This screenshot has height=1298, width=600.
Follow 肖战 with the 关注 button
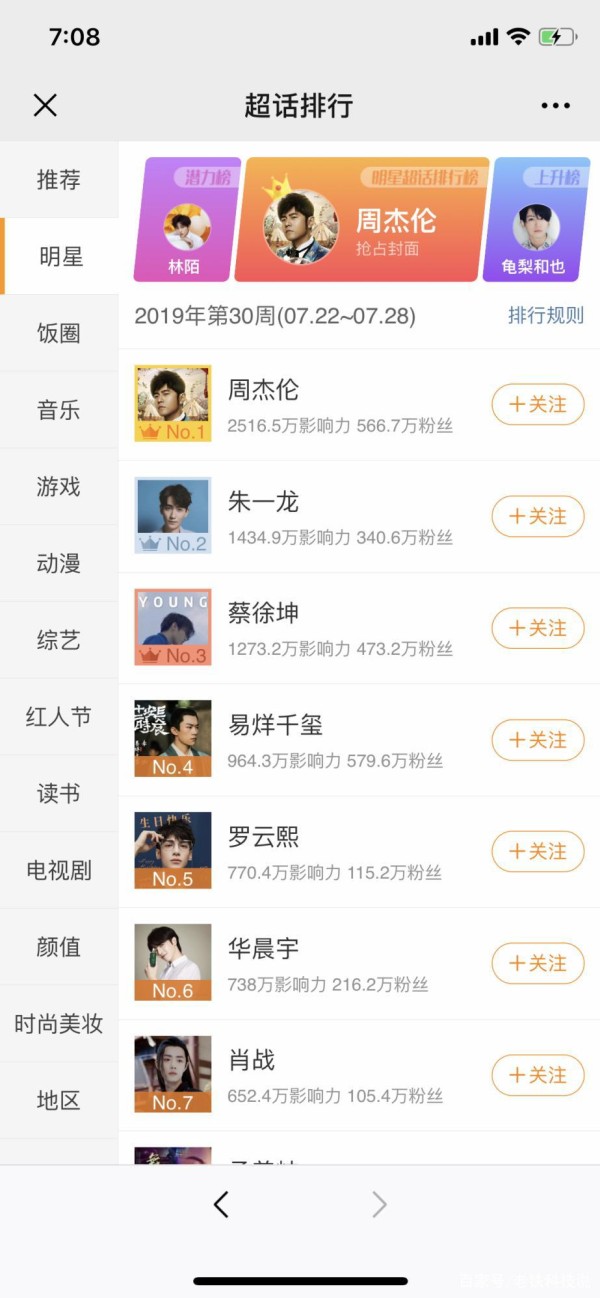coord(538,1075)
